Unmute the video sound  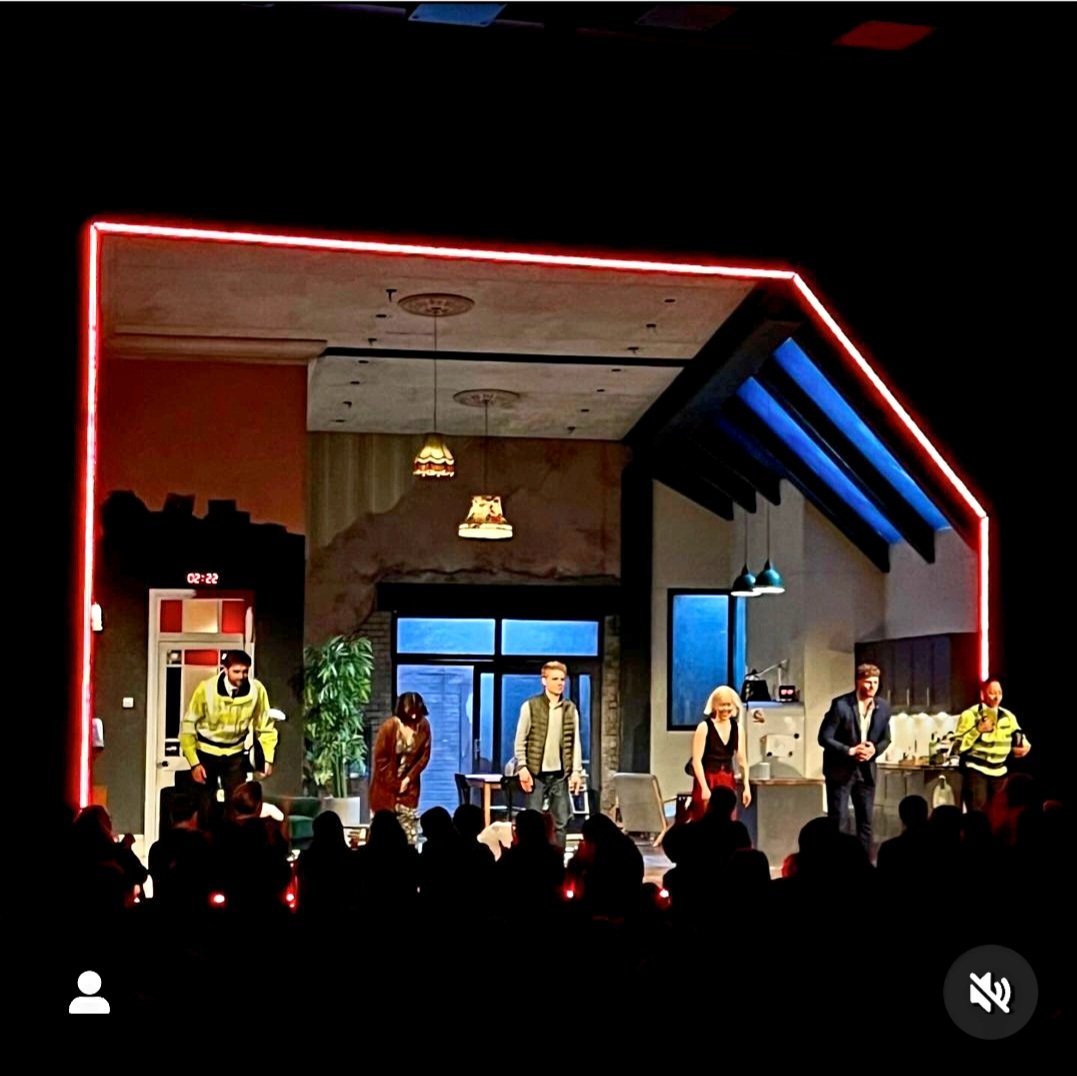click(990, 992)
